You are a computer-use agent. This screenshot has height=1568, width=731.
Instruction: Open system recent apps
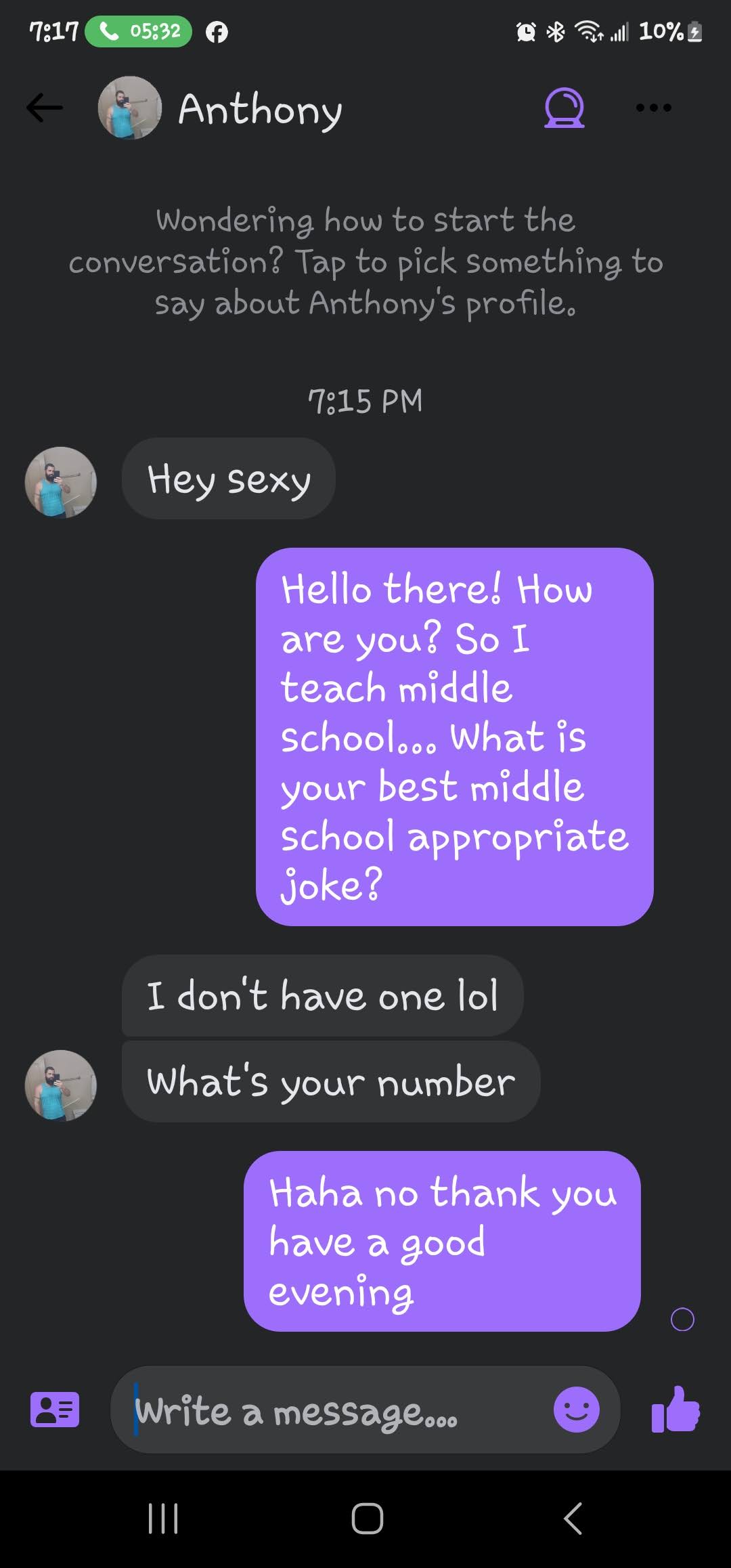tap(163, 1518)
